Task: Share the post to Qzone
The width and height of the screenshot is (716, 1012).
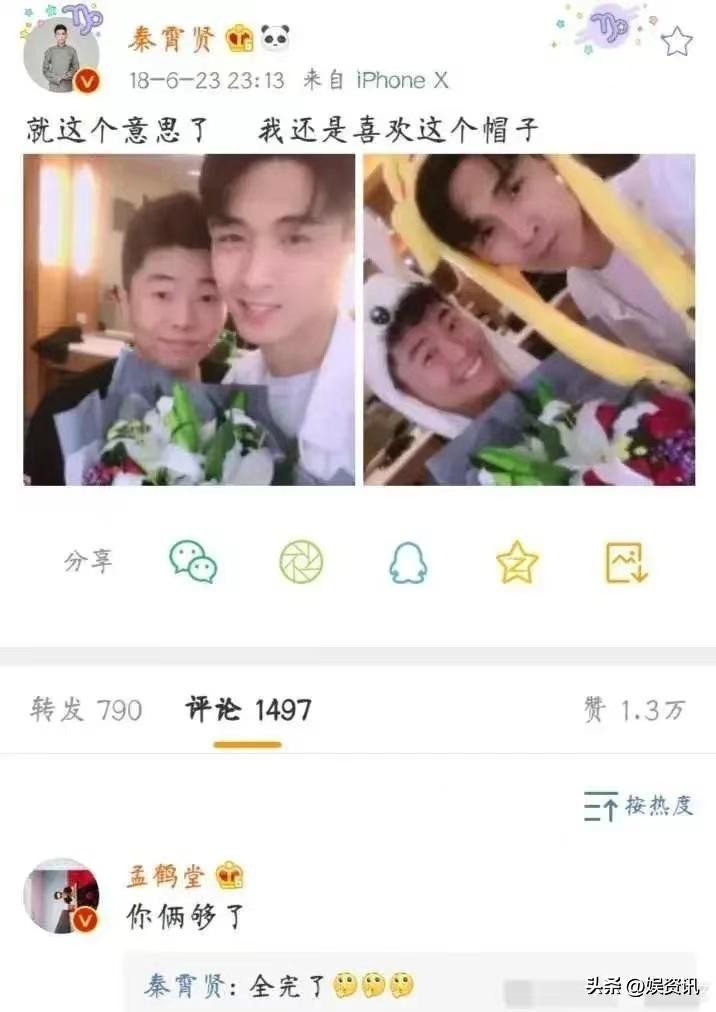Action: click(518, 563)
